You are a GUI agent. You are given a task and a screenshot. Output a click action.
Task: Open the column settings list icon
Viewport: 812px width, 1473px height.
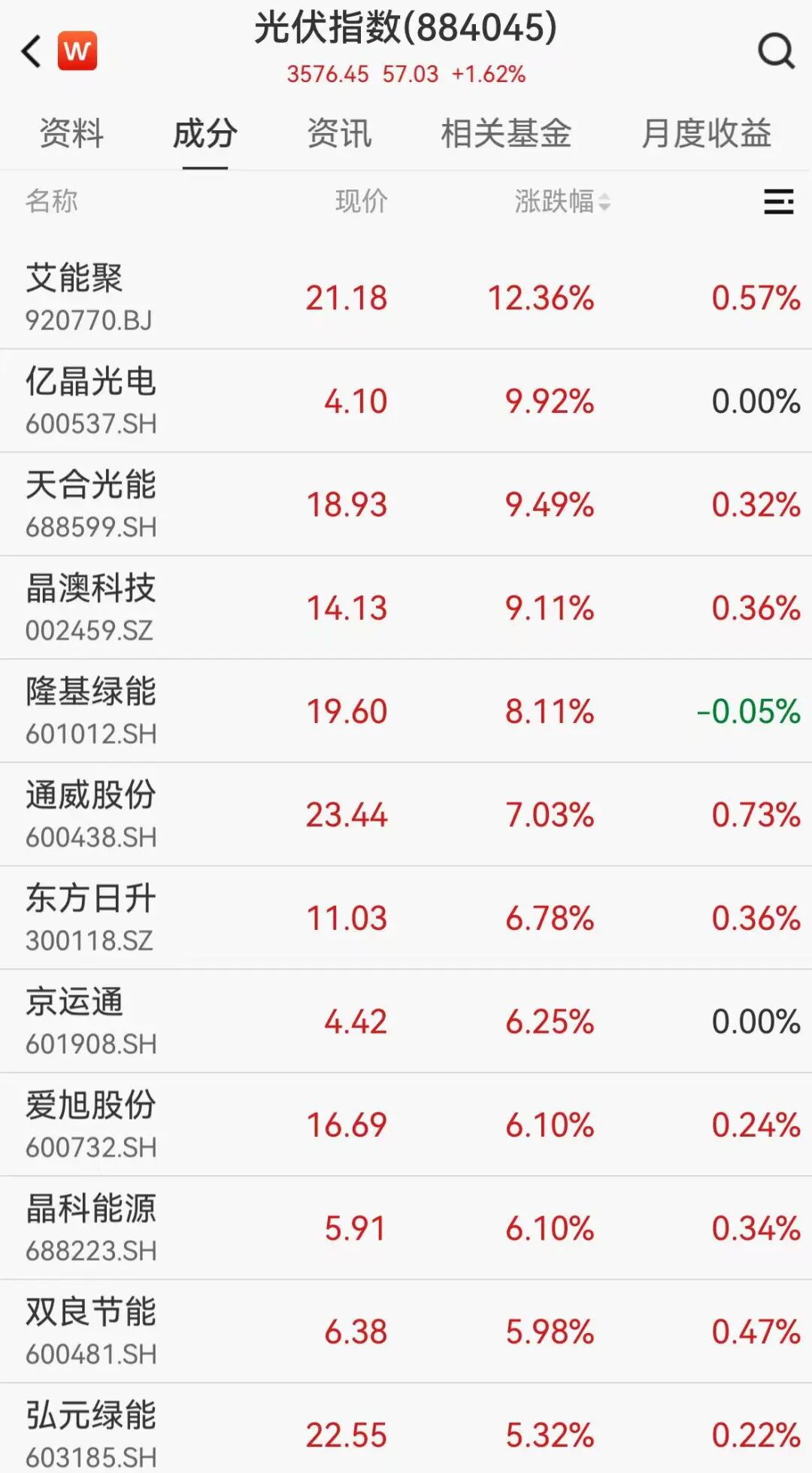click(778, 202)
